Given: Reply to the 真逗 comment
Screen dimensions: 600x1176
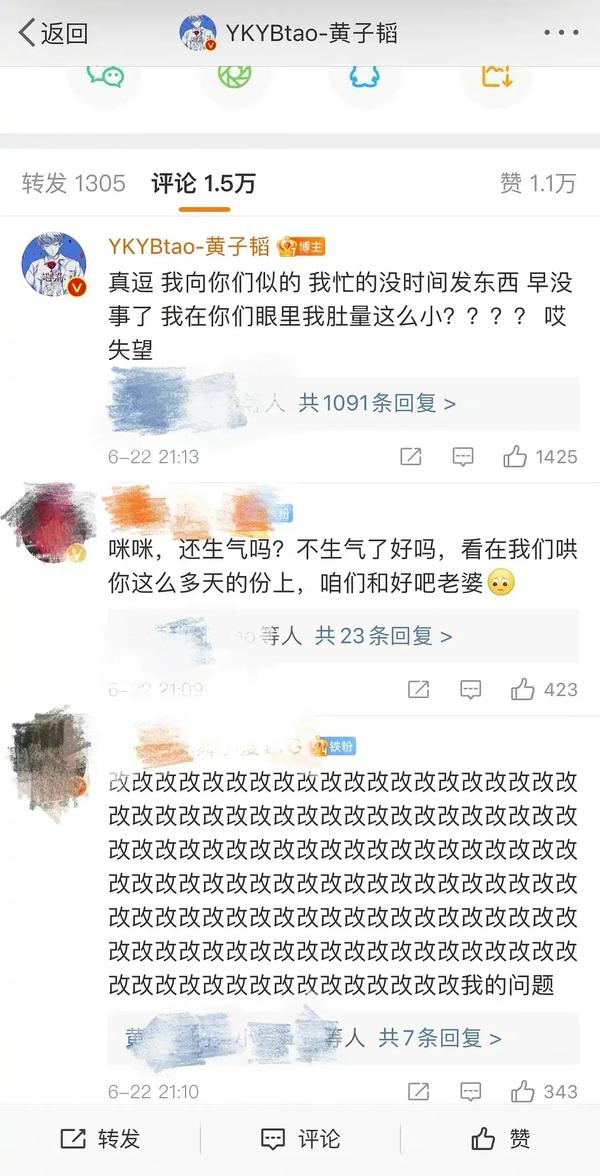Looking at the screenshot, I should click(x=463, y=457).
